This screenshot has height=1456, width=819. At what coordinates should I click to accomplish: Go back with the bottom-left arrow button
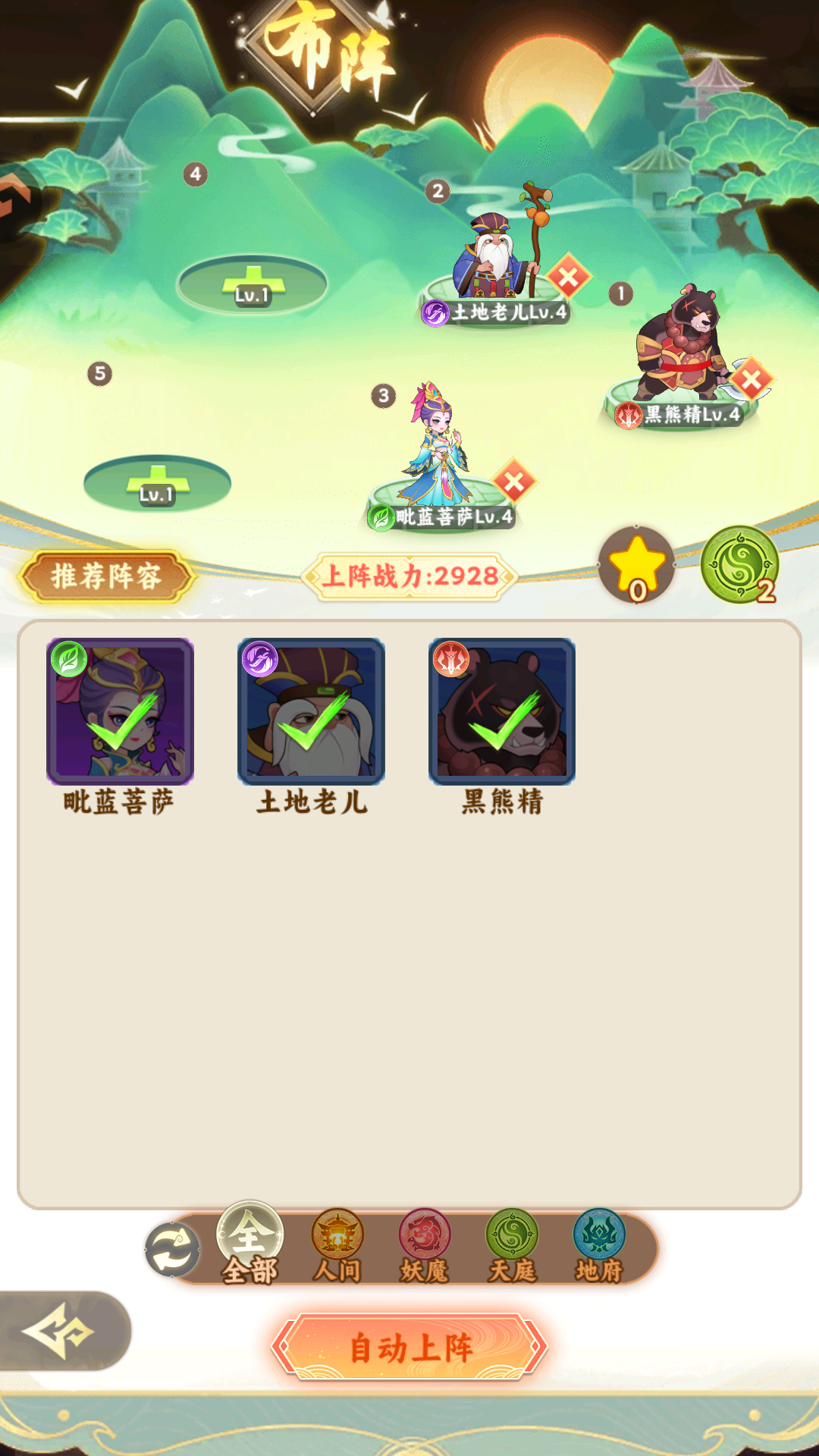pos(61,1331)
